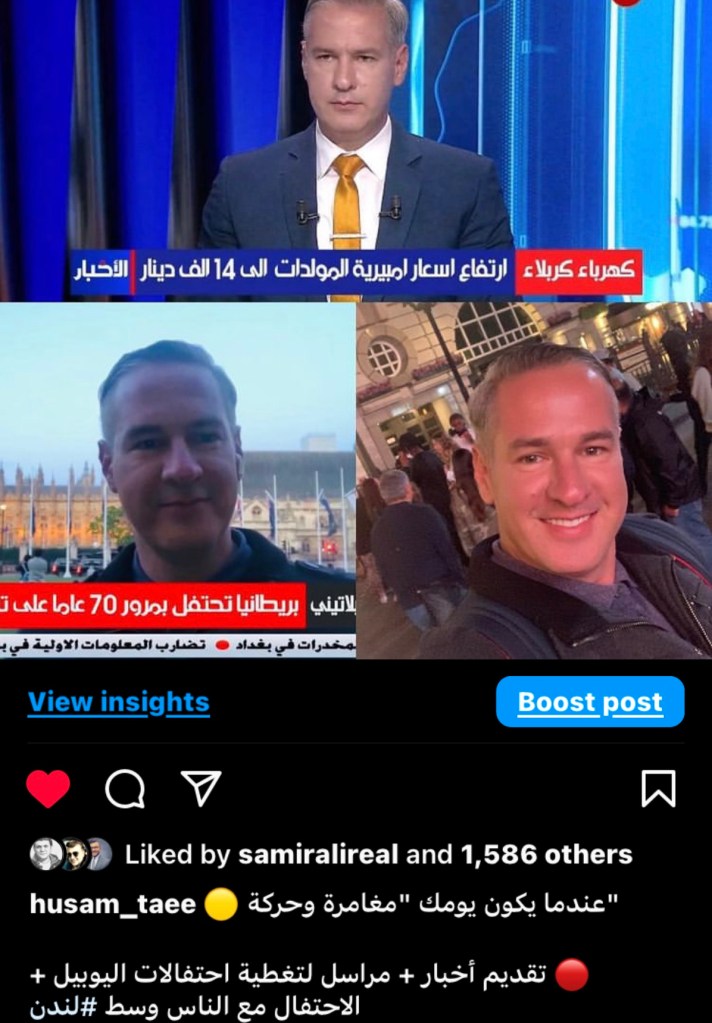This screenshot has width=712, height=1023.
Task: Open samiralireal's profile from likes
Action: point(317,854)
